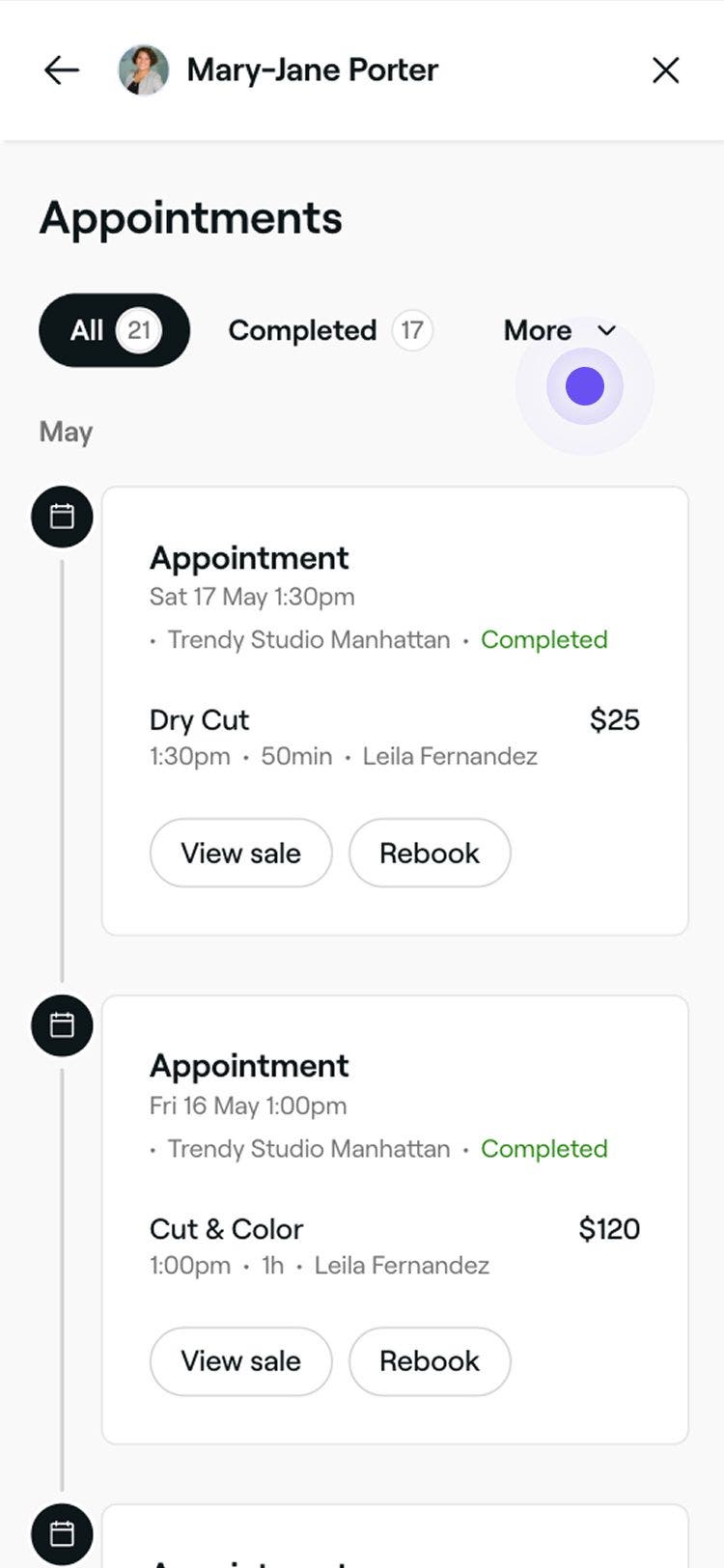Click Trendy Studio Manhattan on the May 17 card
This screenshot has height=1568, width=724.
(x=309, y=639)
